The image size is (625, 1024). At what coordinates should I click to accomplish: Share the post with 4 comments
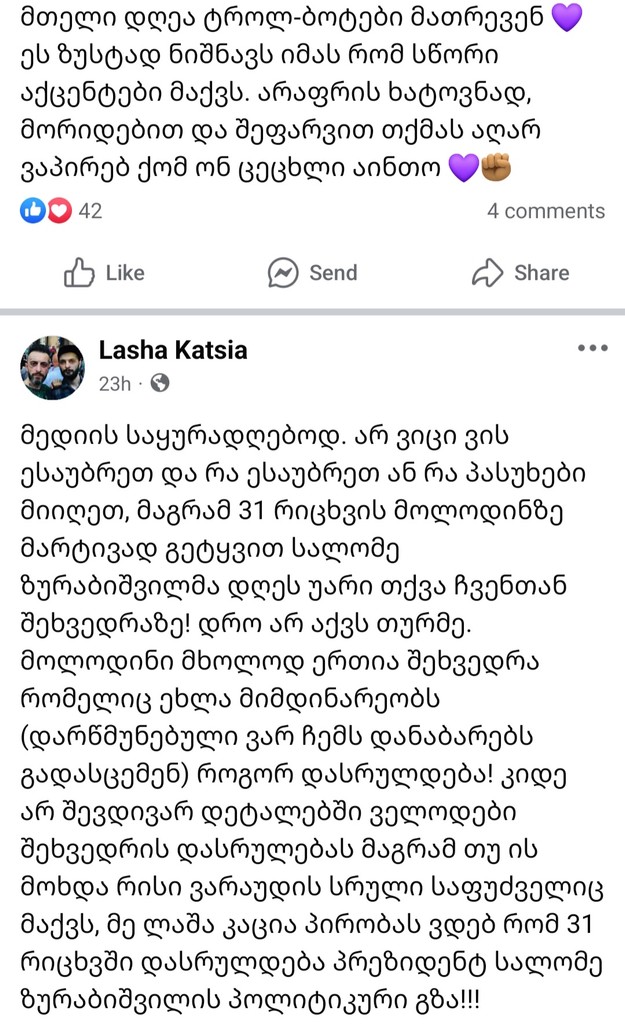(x=520, y=273)
